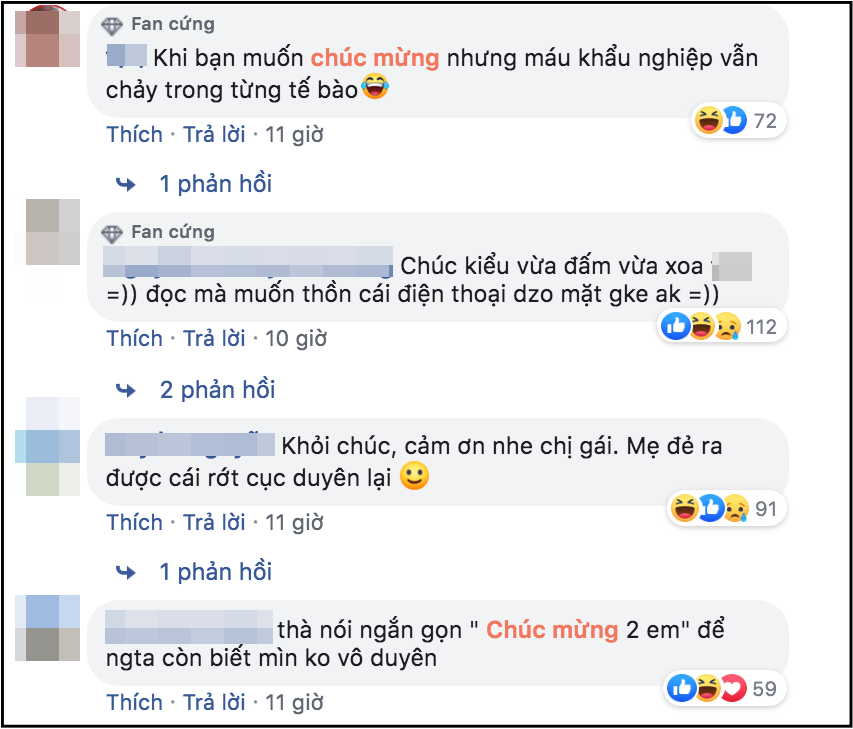Like the 'thà nói ngắn gọn' comment
The height and width of the screenshot is (729, 853).
pyautogui.click(x=134, y=702)
